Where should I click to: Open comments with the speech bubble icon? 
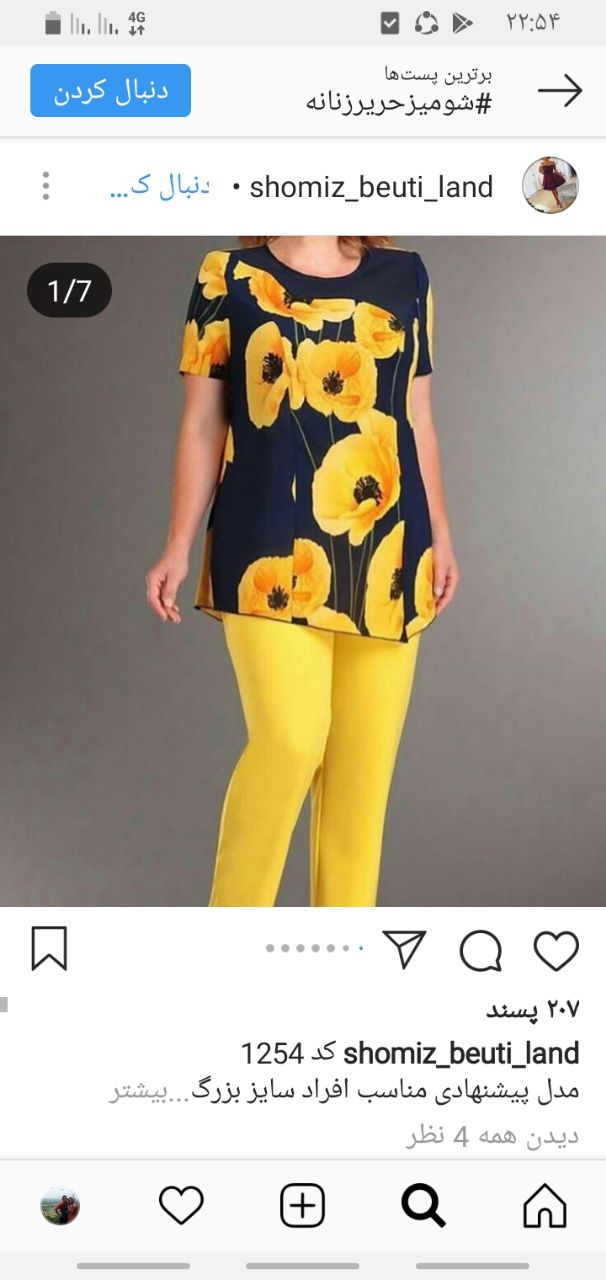click(x=480, y=950)
